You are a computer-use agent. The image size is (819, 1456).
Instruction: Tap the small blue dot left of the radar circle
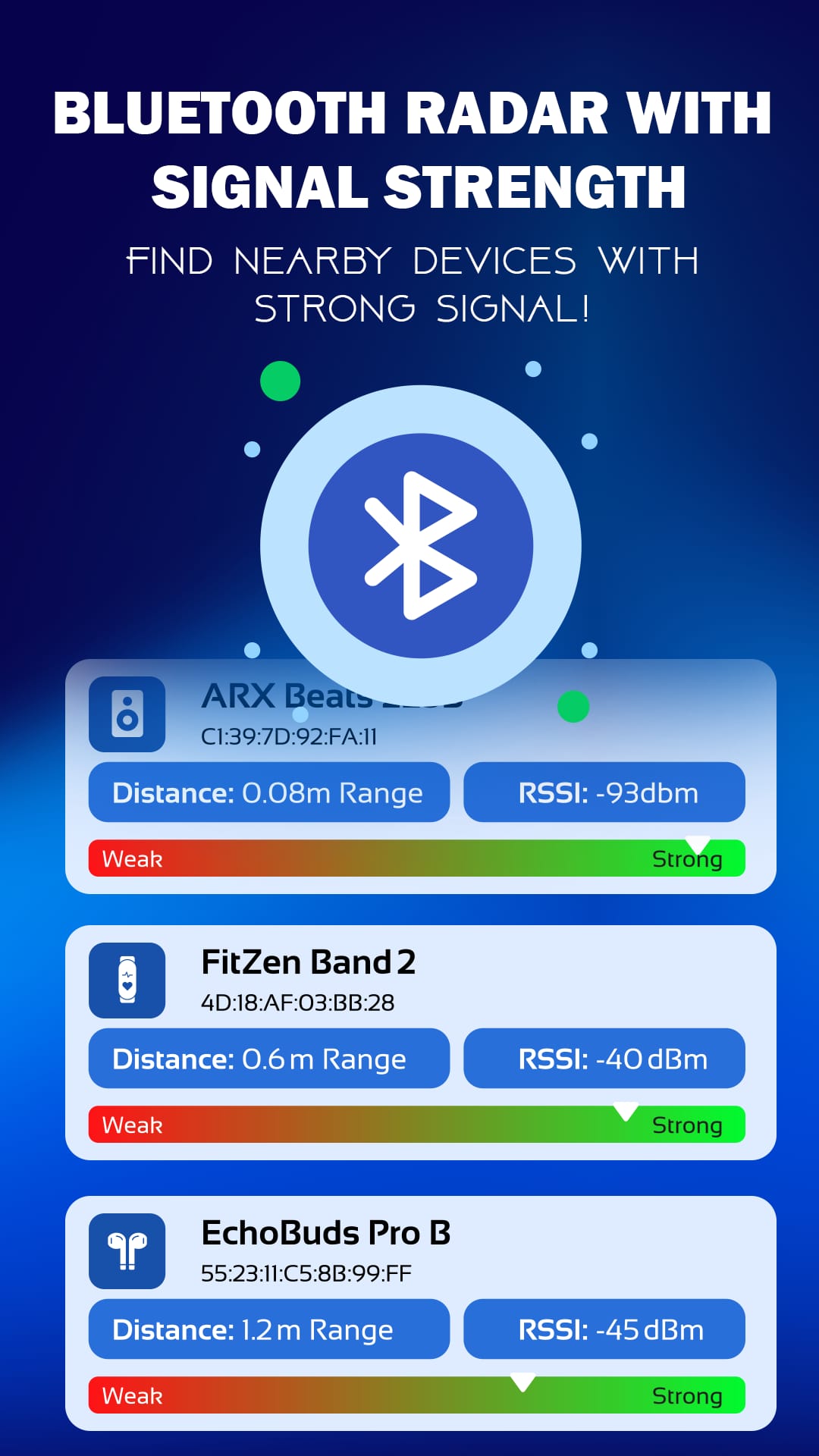[250, 449]
